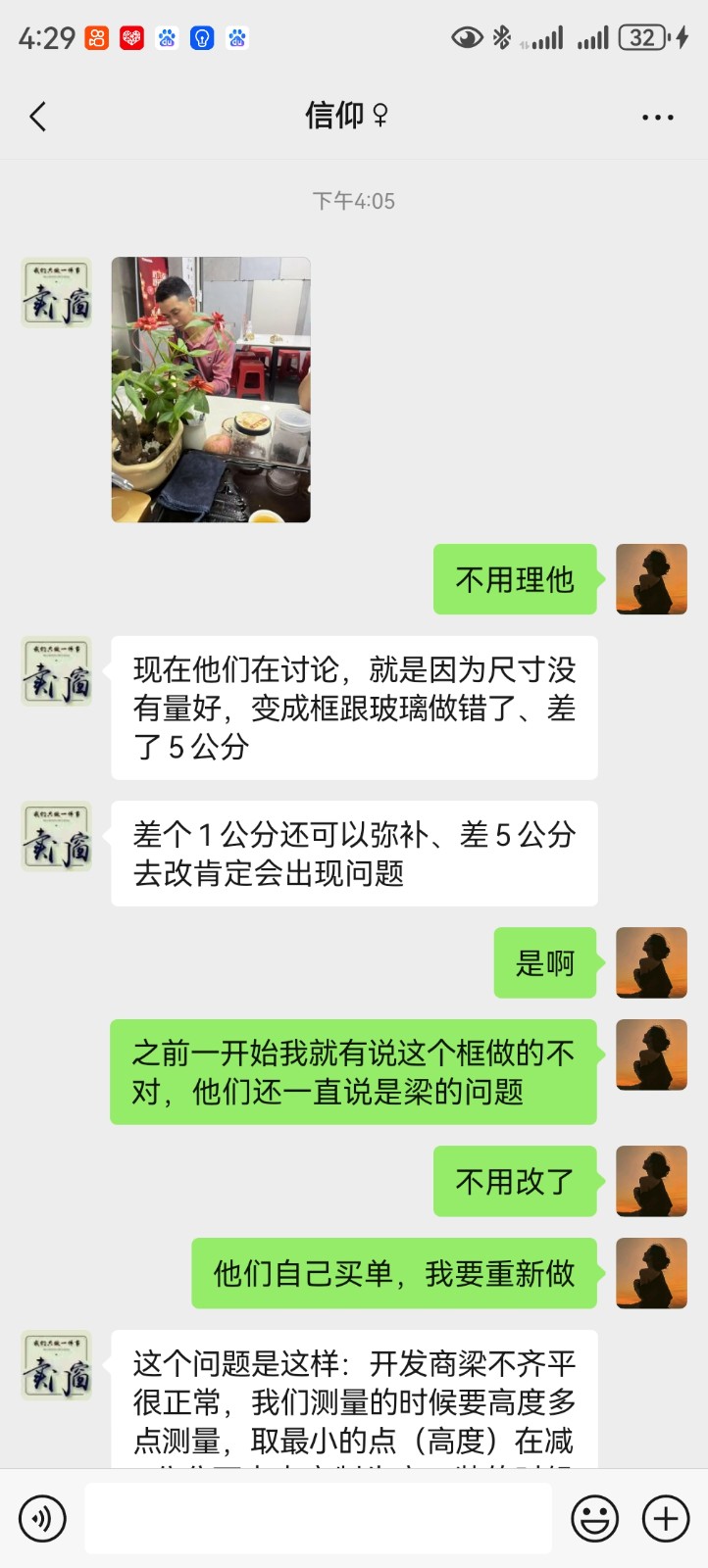
Task: View the contact's avatar beside the photo
Action: coord(57,292)
